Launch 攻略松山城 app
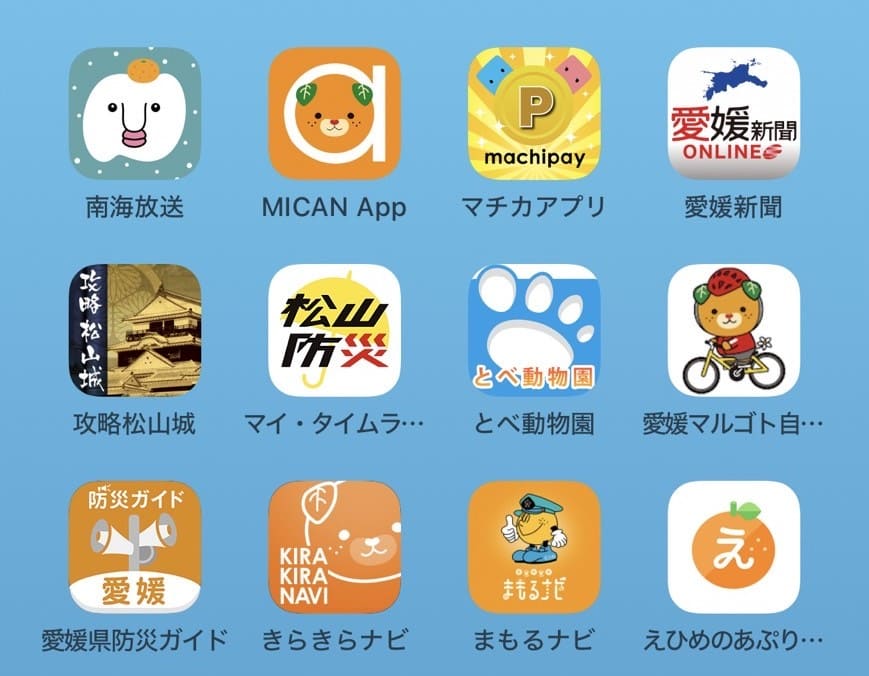Screen dimensions: 869x676 tap(134, 330)
